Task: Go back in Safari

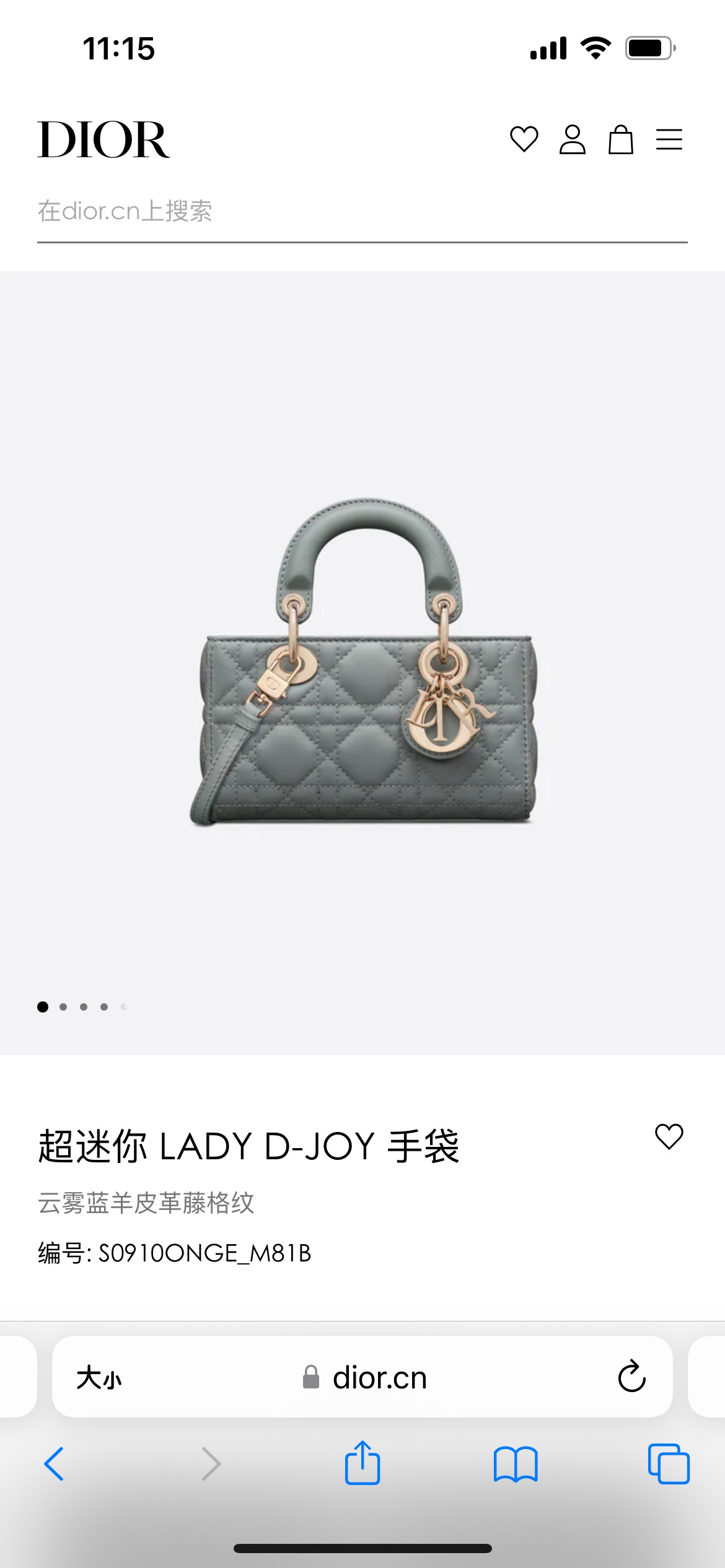Action: click(x=54, y=1464)
